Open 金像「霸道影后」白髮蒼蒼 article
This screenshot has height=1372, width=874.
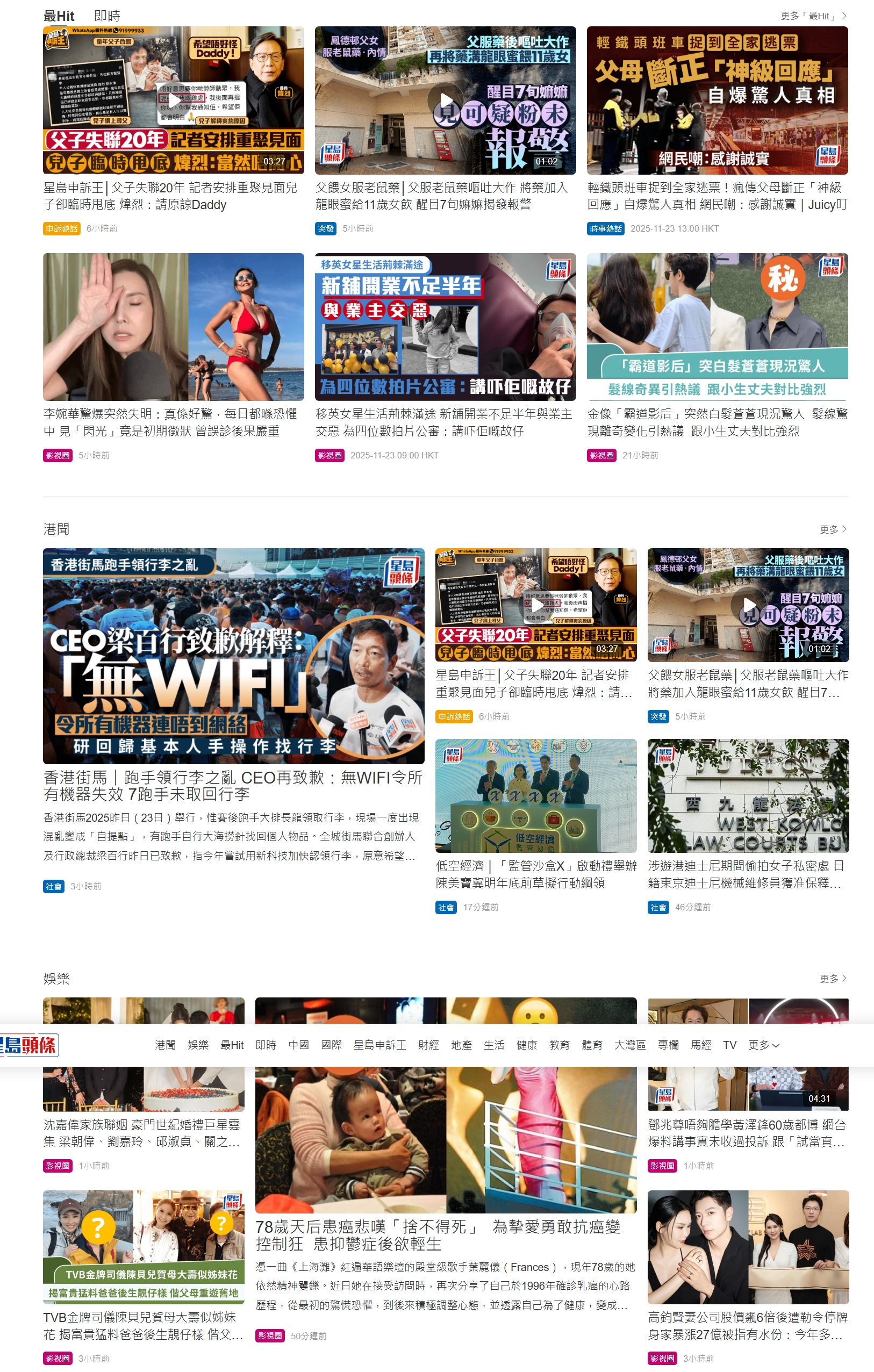click(x=717, y=422)
